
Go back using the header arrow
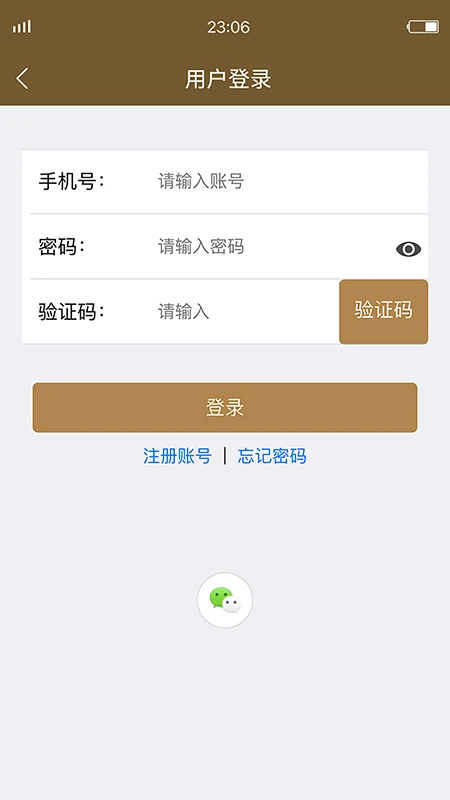tap(22, 79)
